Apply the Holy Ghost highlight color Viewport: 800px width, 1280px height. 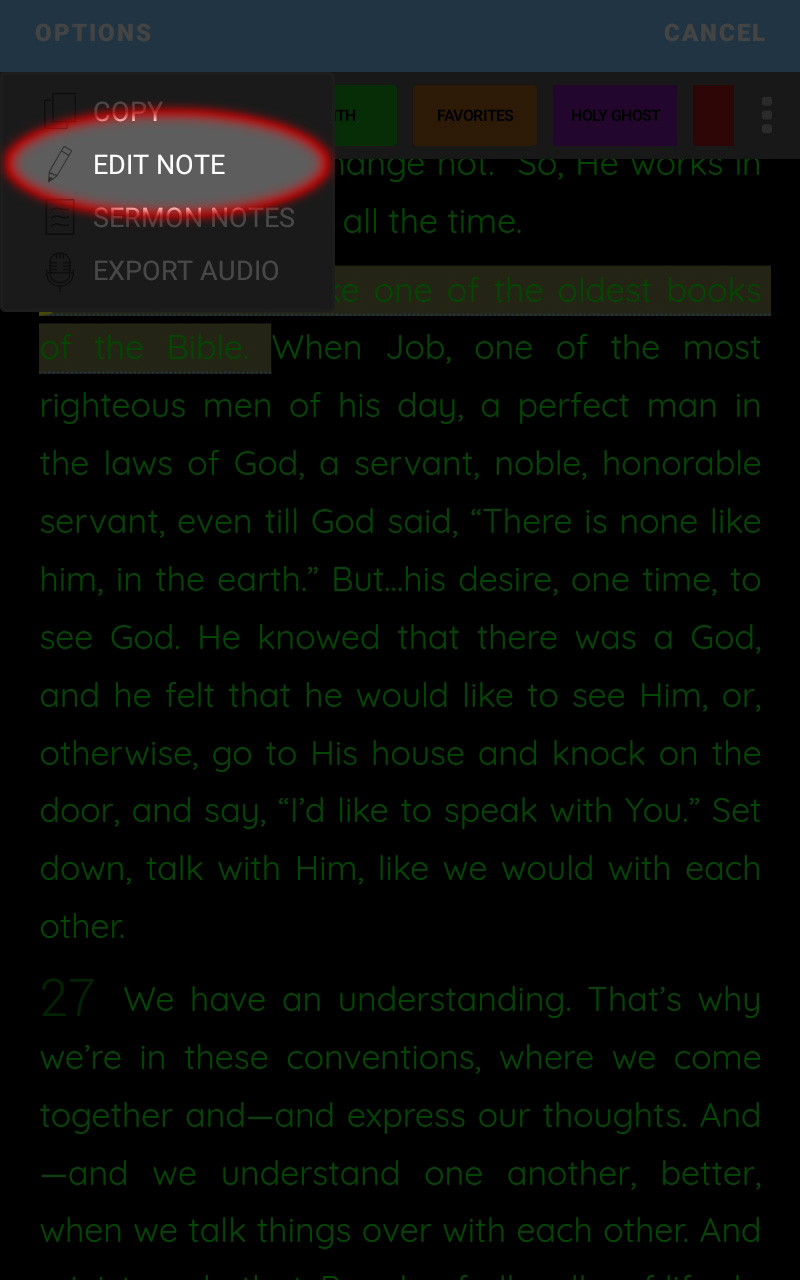(x=615, y=115)
